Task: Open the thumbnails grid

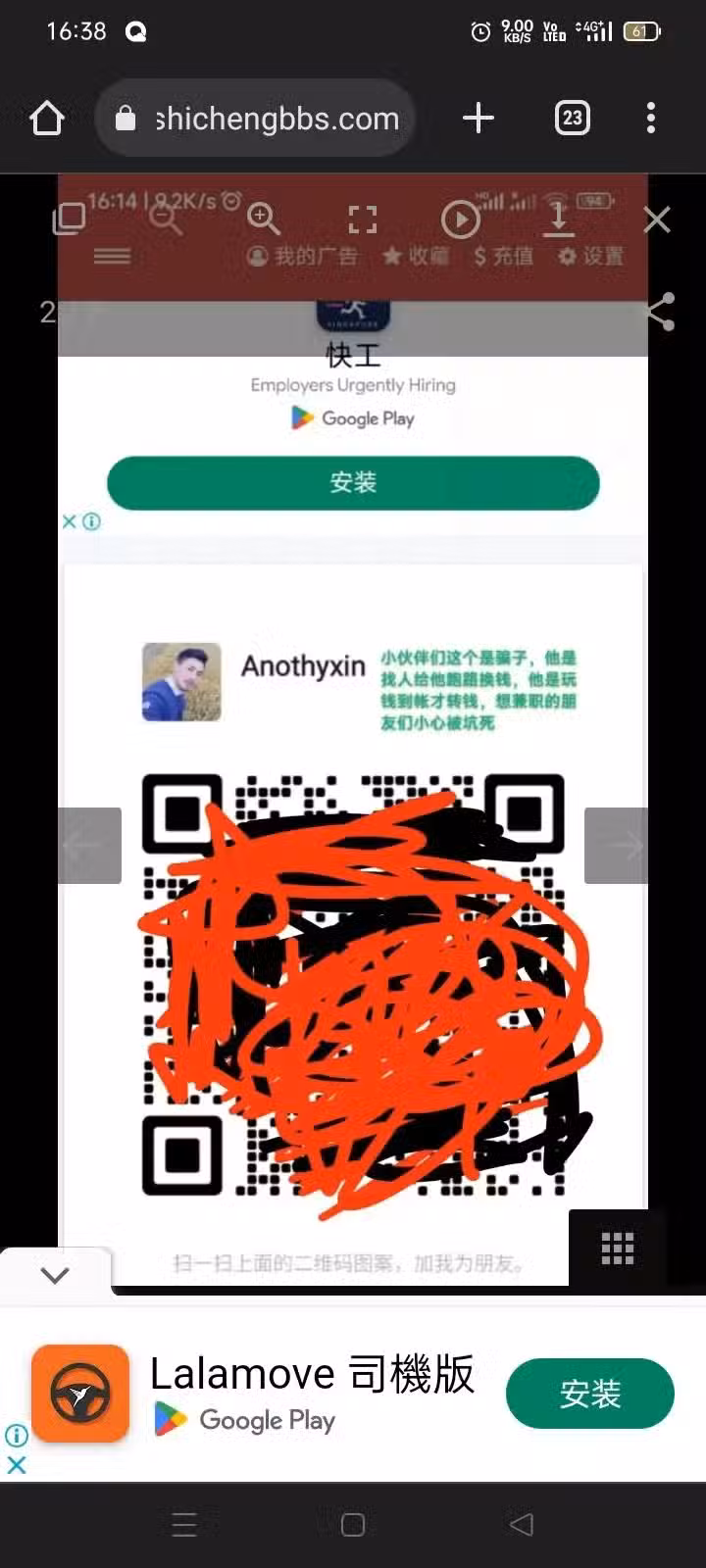Action: point(618,1249)
